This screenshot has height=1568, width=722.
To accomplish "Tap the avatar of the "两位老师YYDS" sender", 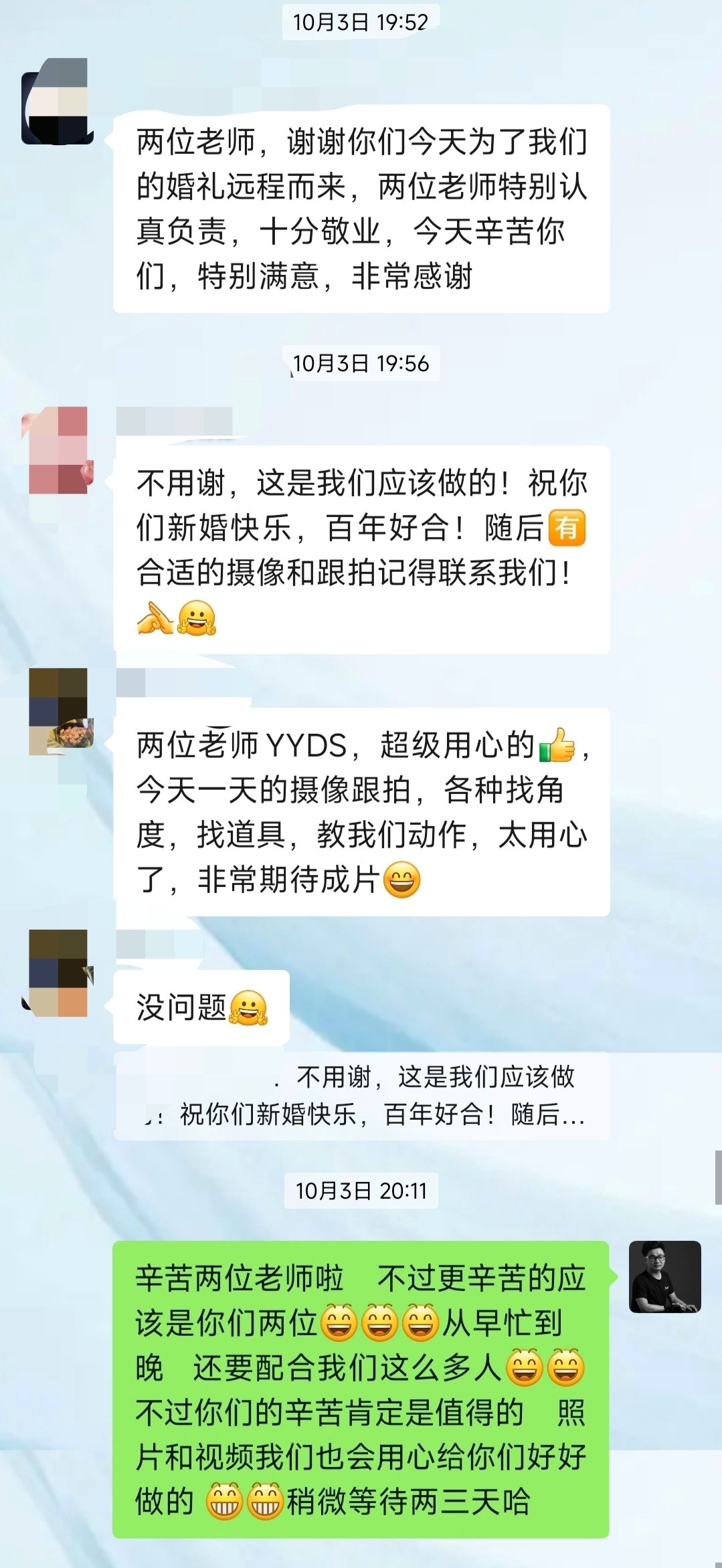I will (x=58, y=711).
